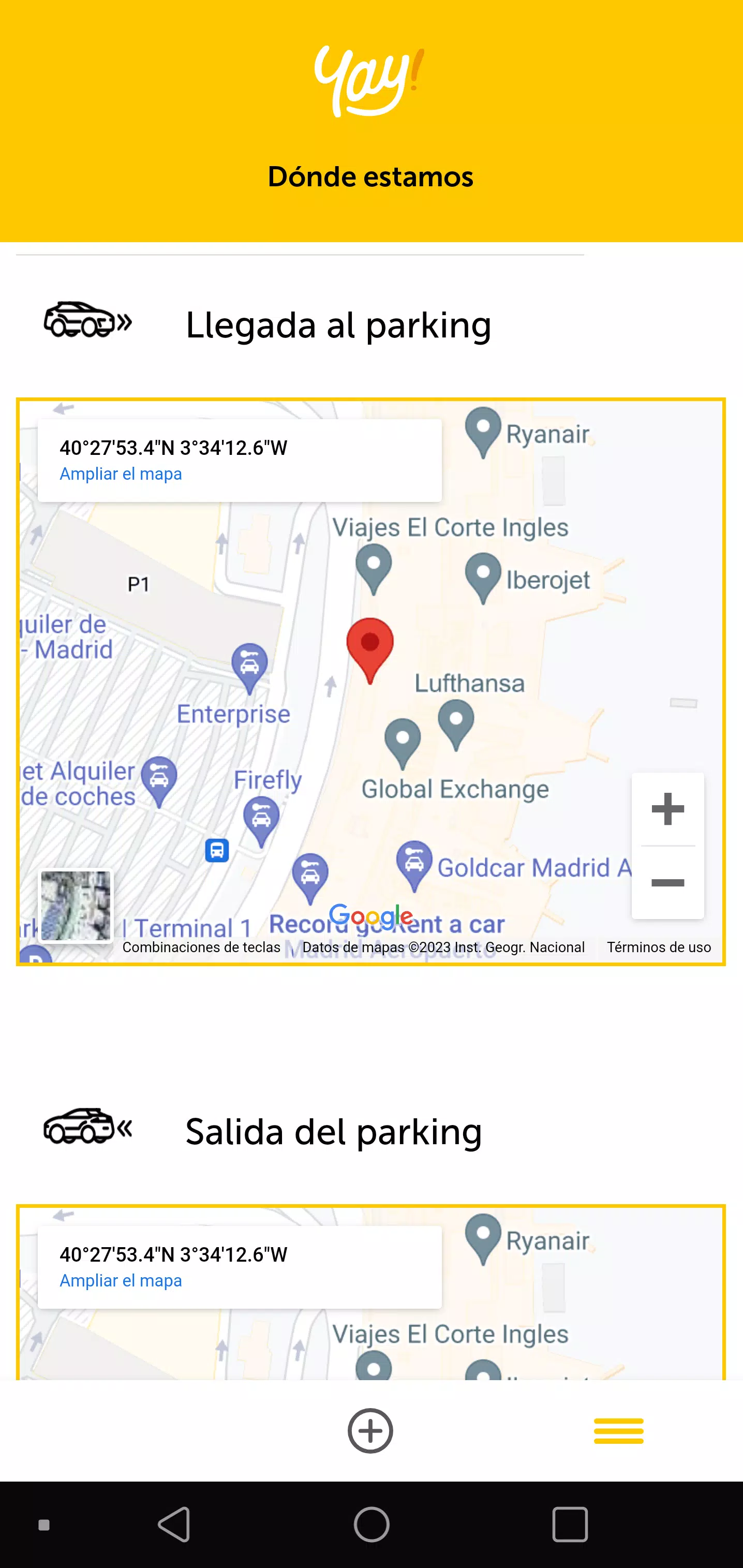The image size is (743, 1568).
Task: Tap the plus circle button in bottom bar
Action: coord(370,1430)
